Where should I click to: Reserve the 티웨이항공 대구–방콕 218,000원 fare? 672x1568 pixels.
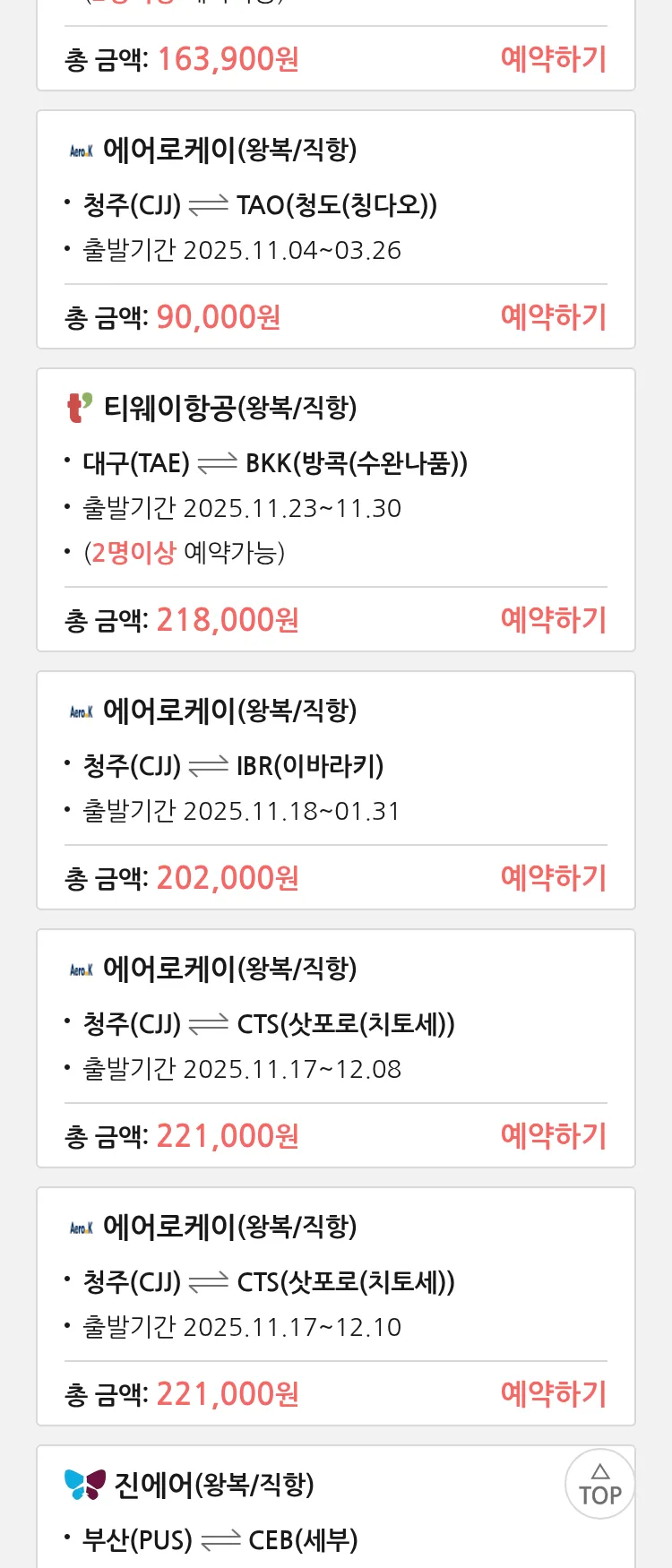(553, 620)
